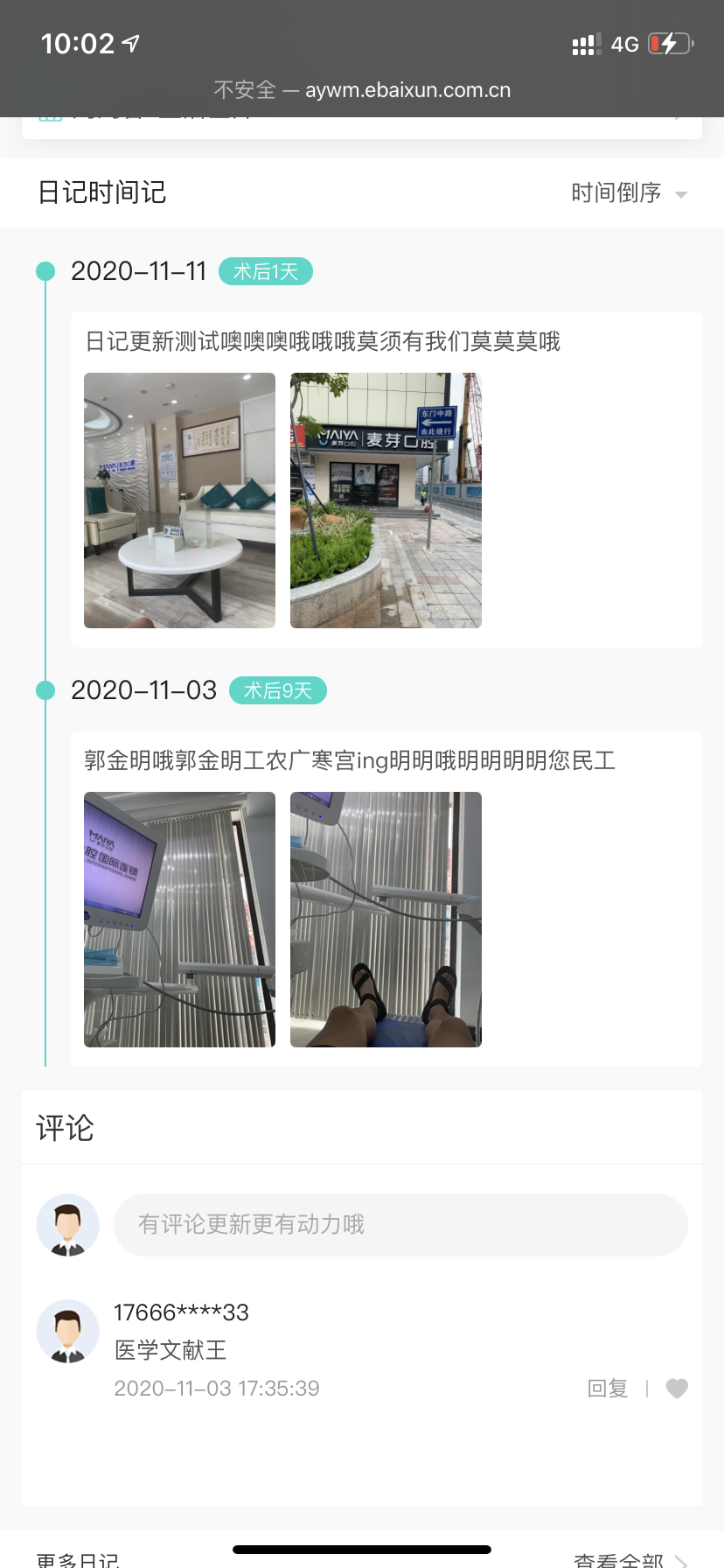Viewport: 724px width, 1568px height.
Task: Tap the 术后1天 badge
Action: tap(265, 271)
